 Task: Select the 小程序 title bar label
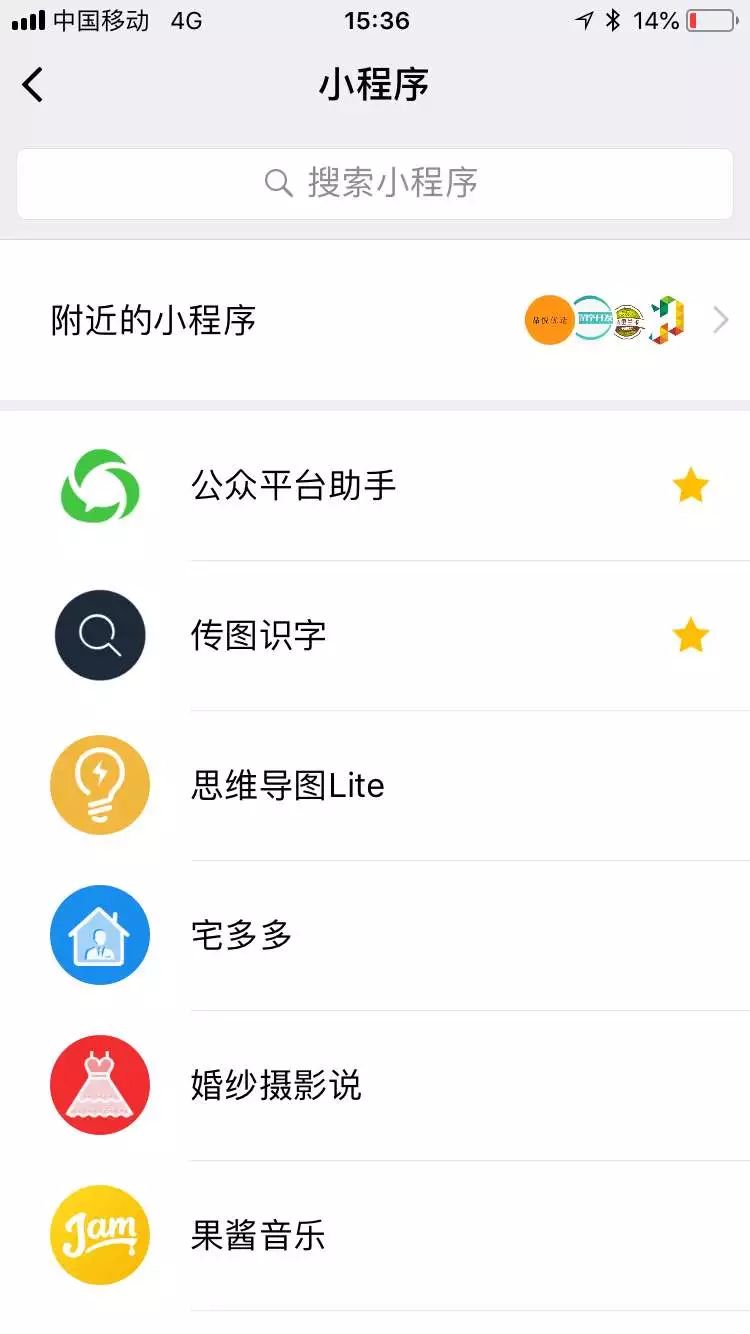click(373, 85)
